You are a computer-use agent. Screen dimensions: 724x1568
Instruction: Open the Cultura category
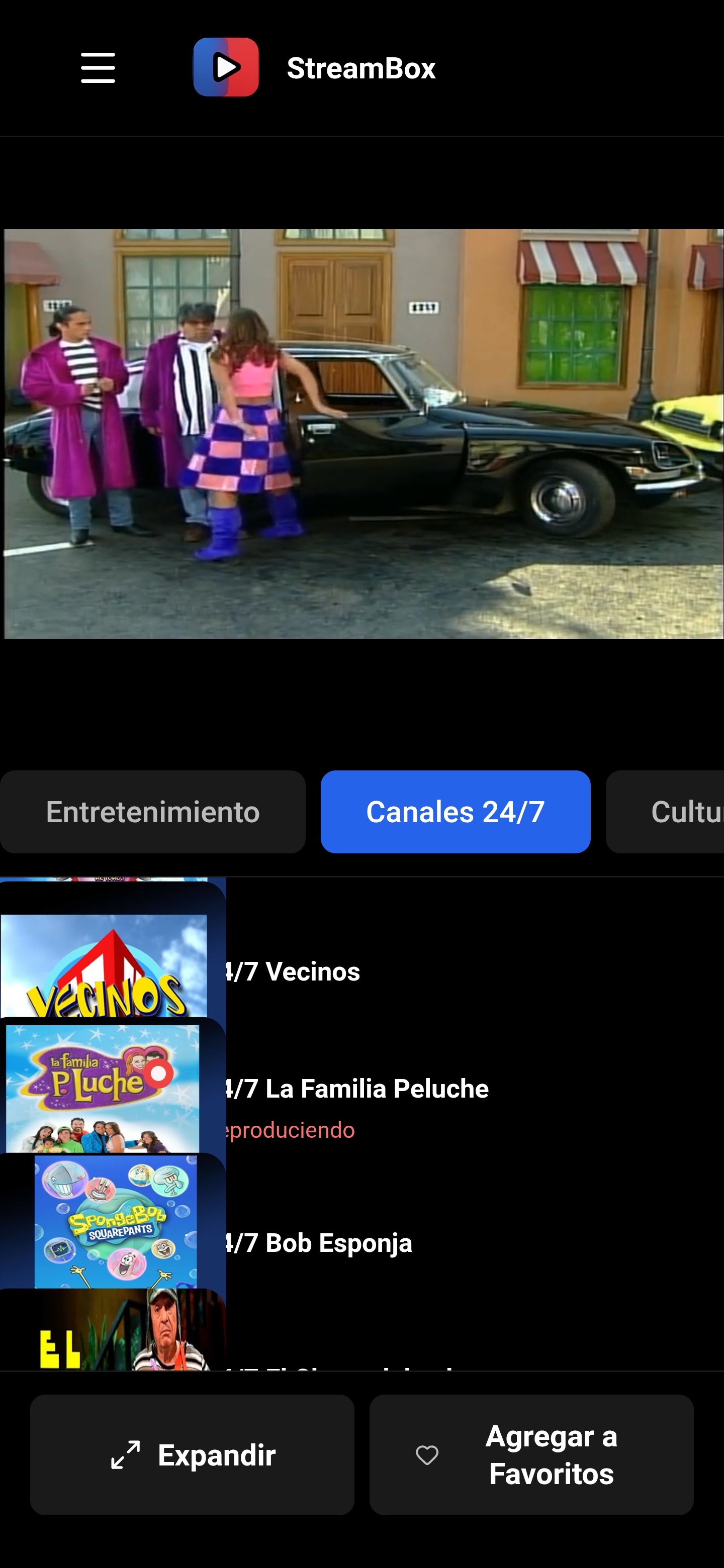coord(676,812)
